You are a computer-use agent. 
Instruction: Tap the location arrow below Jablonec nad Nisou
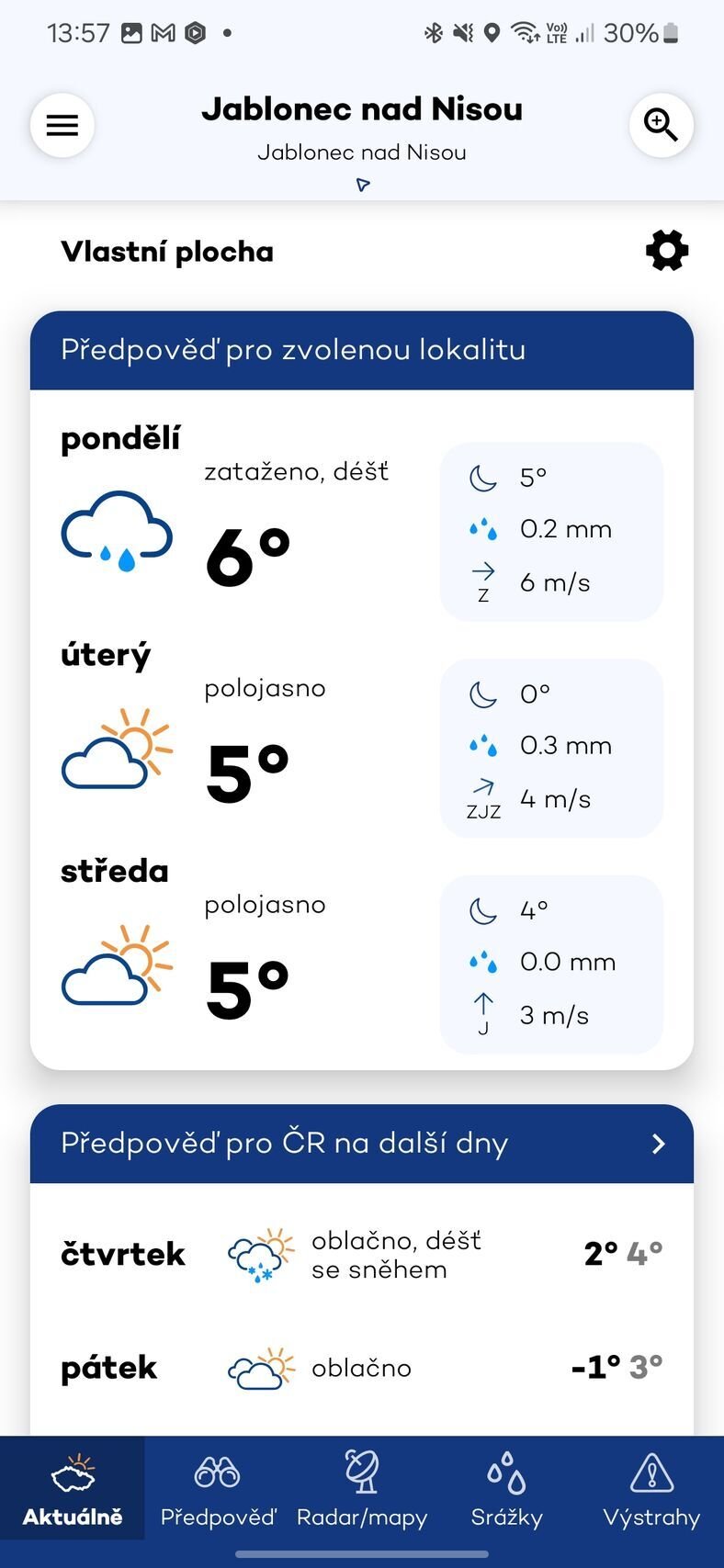pos(362,184)
